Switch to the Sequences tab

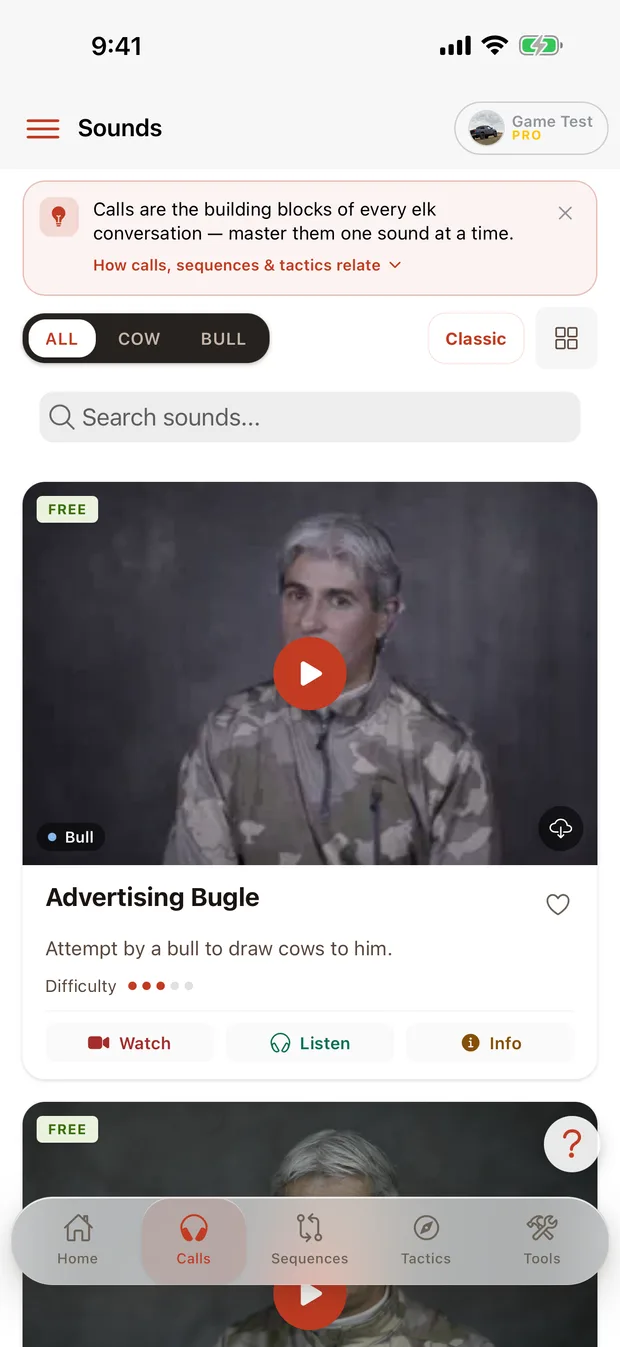(x=310, y=1240)
